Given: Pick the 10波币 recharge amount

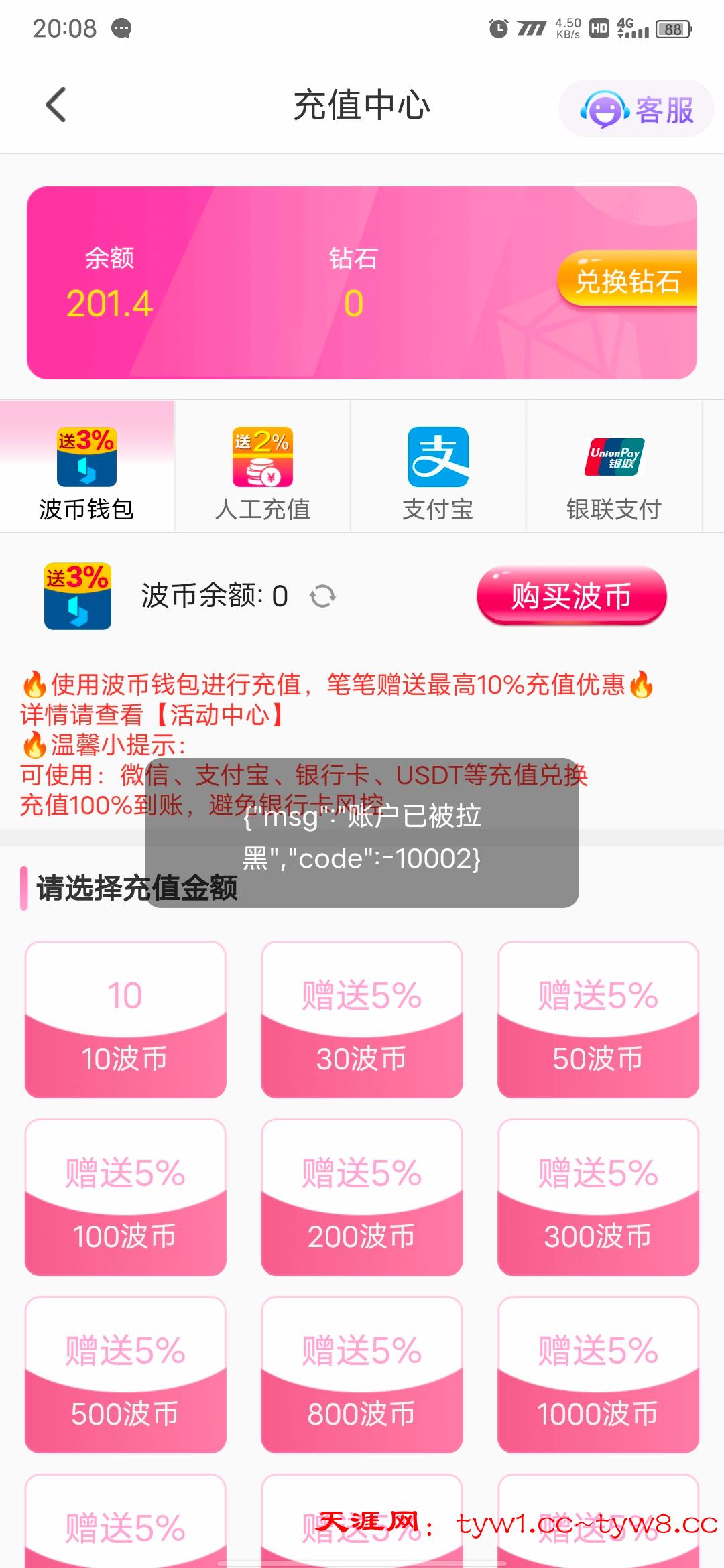Looking at the screenshot, I should coord(125,1020).
